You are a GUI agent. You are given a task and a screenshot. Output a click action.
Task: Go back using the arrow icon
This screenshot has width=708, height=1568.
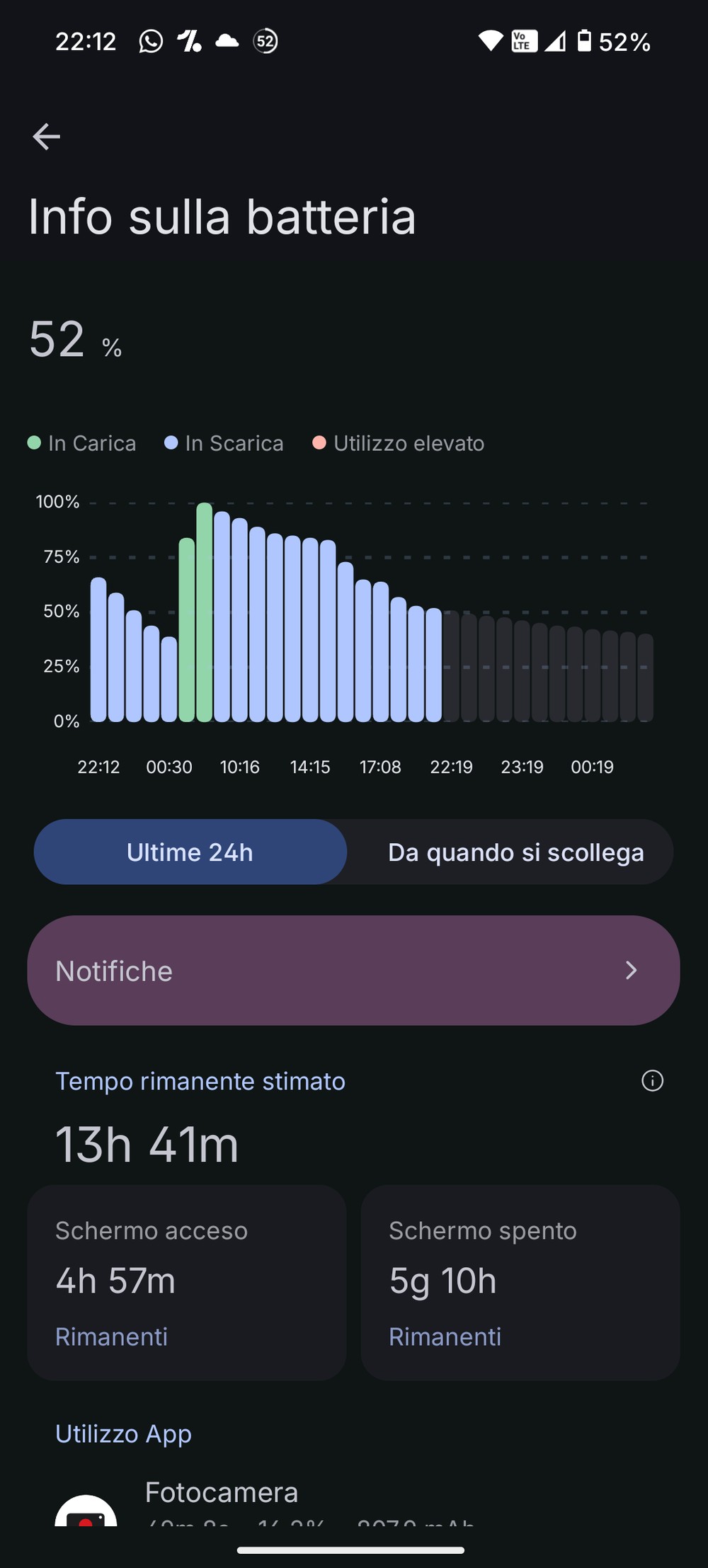(x=46, y=137)
